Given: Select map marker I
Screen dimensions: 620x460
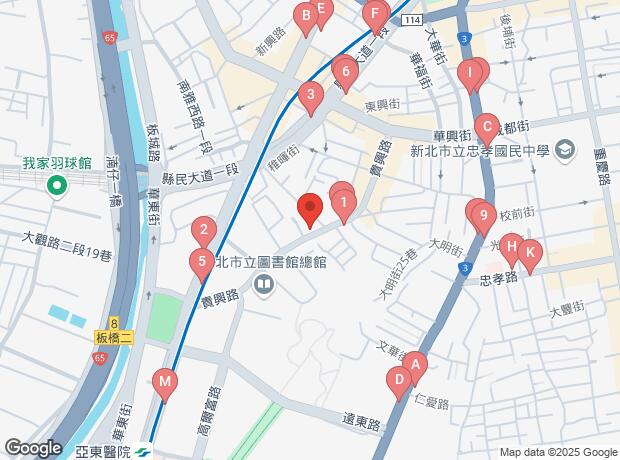Looking at the screenshot, I should pos(470,78).
